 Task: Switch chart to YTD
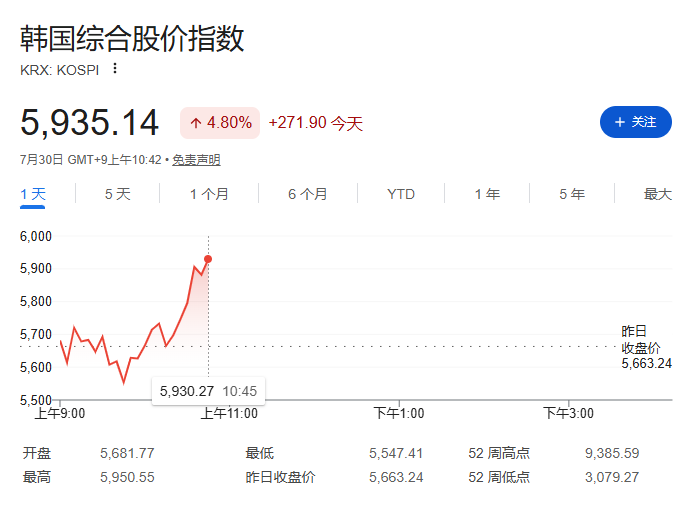click(x=401, y=194)
